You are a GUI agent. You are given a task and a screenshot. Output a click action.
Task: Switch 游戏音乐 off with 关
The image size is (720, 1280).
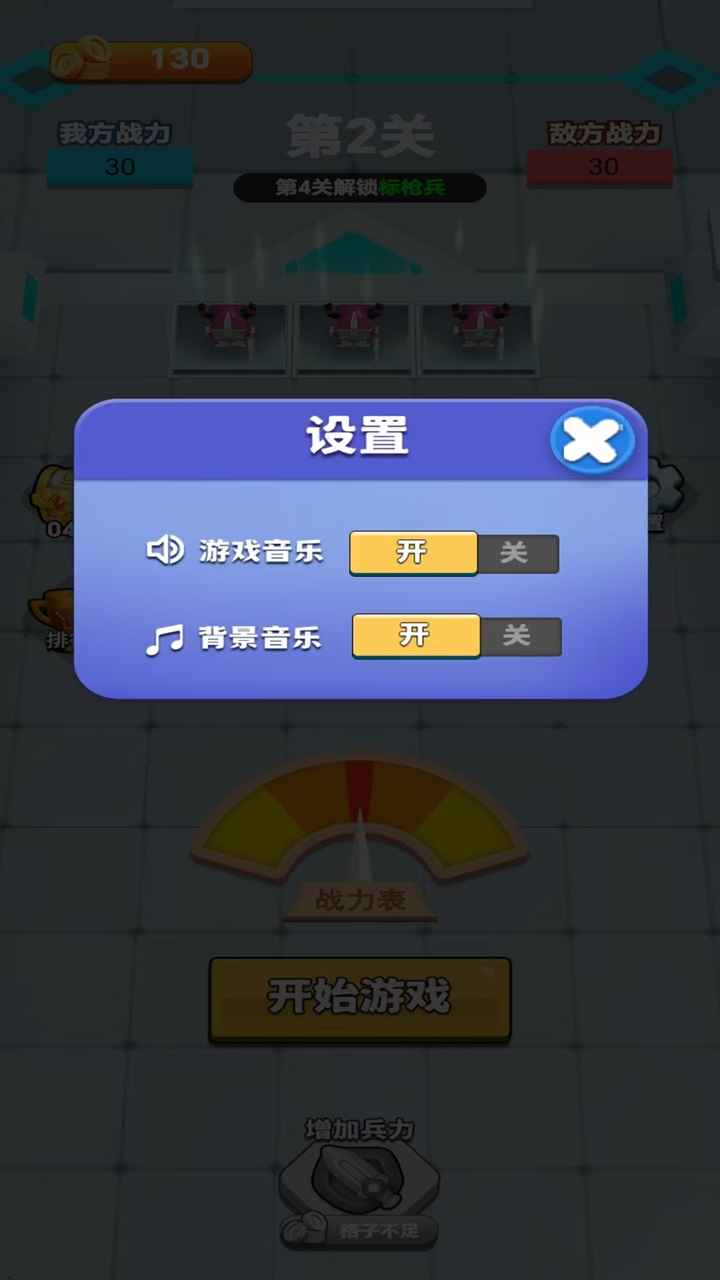pyautogui.click(x=516, y=553)
